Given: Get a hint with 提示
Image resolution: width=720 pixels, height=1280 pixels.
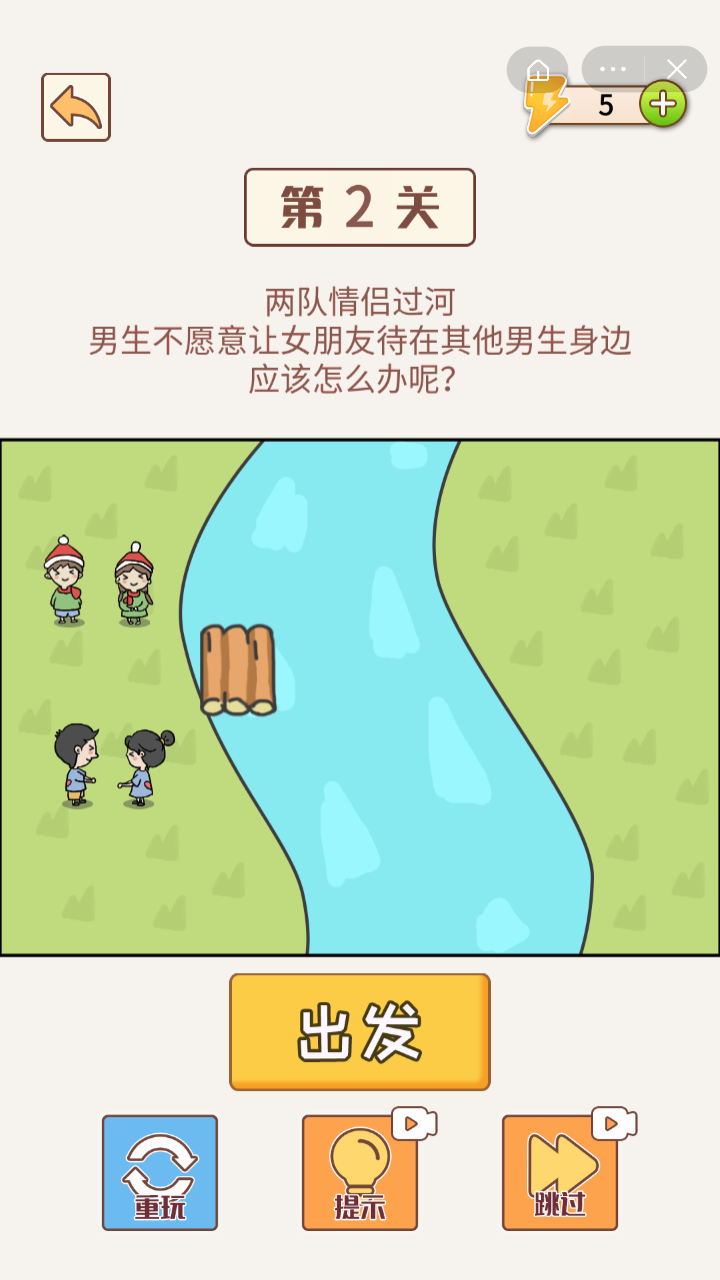Looking at the screenshot, I should 360,1173.
